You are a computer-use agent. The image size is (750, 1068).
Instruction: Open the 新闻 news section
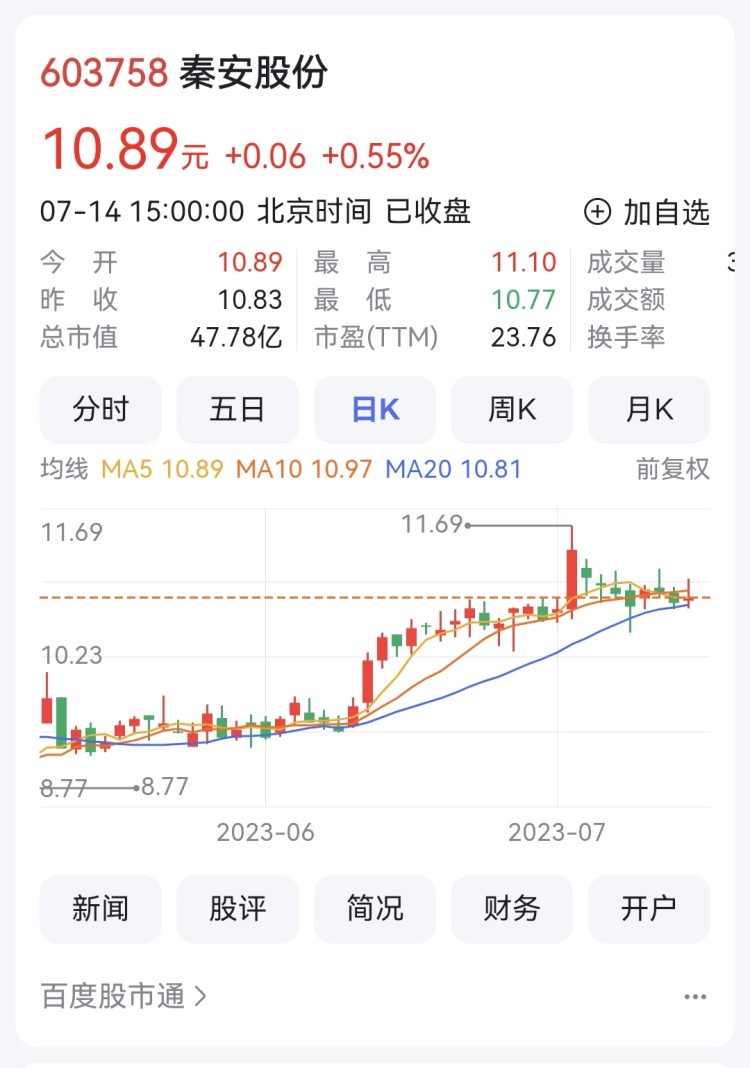coord(100,908)
